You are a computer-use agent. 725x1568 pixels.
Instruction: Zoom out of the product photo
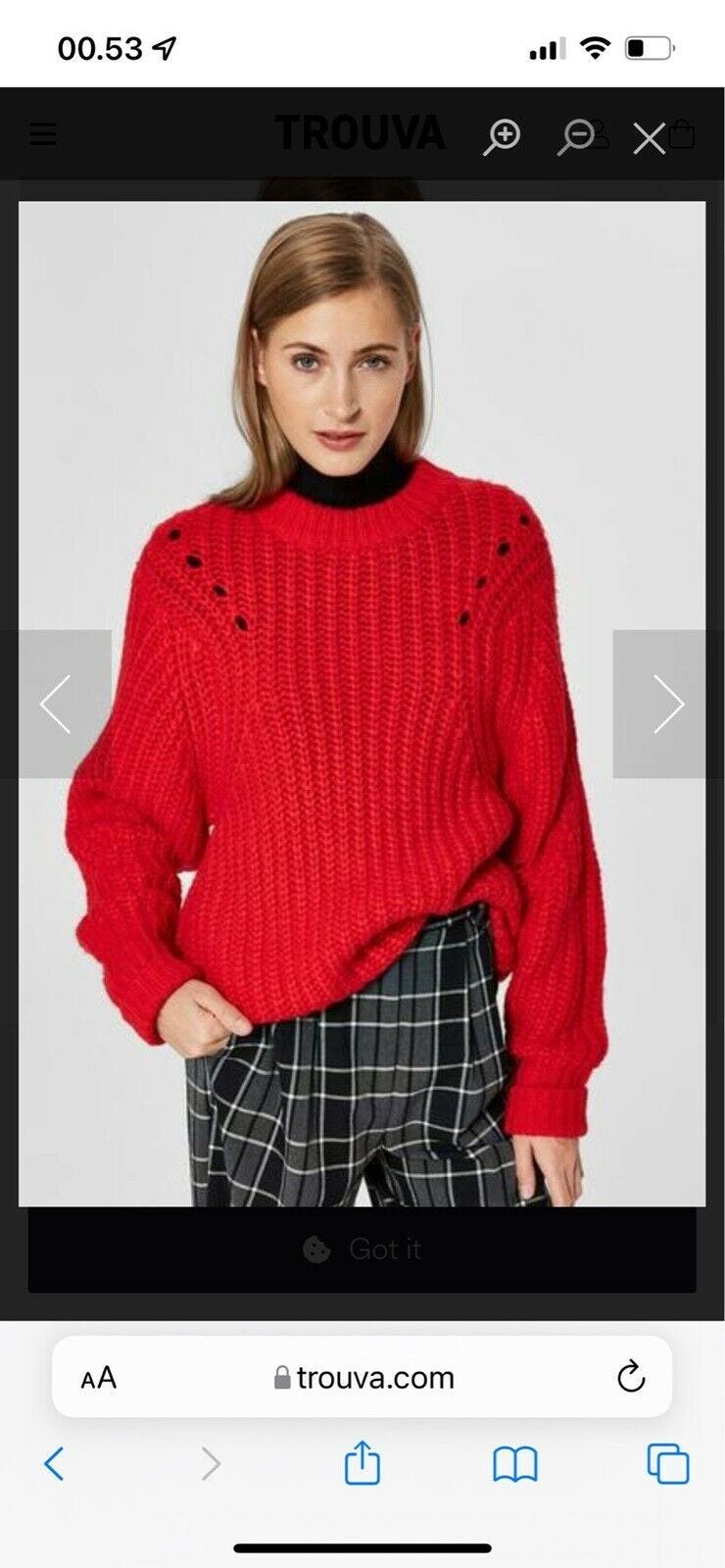(576, 137)
